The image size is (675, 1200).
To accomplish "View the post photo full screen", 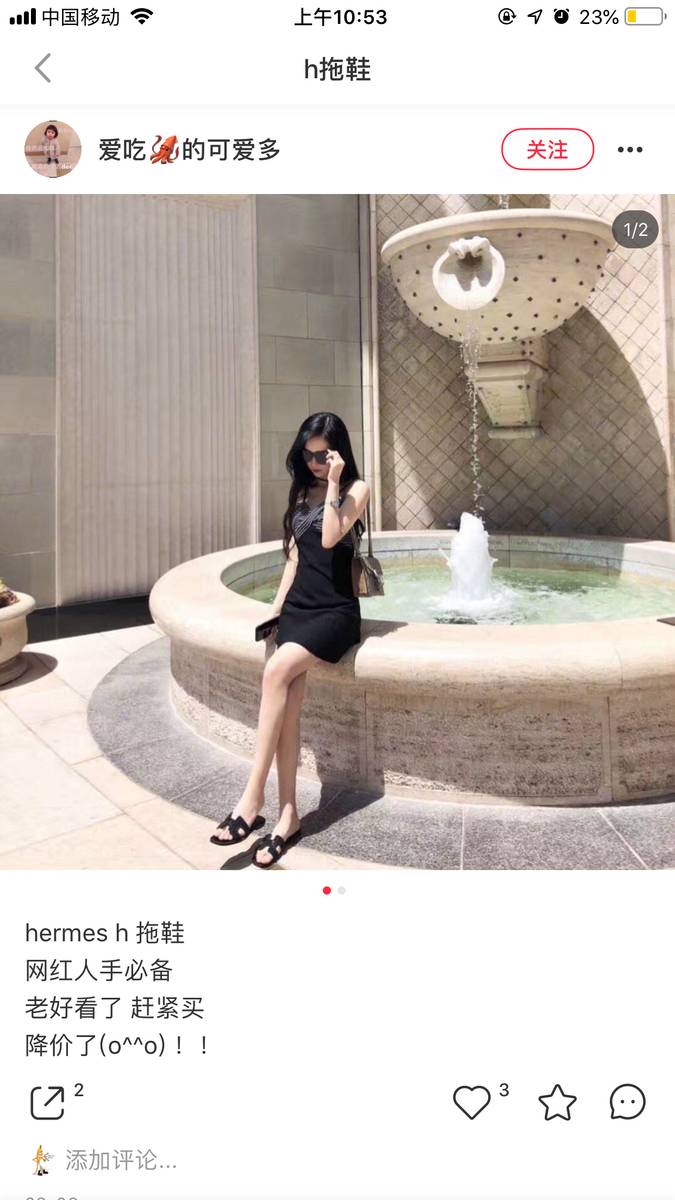I will click(337, 530).
